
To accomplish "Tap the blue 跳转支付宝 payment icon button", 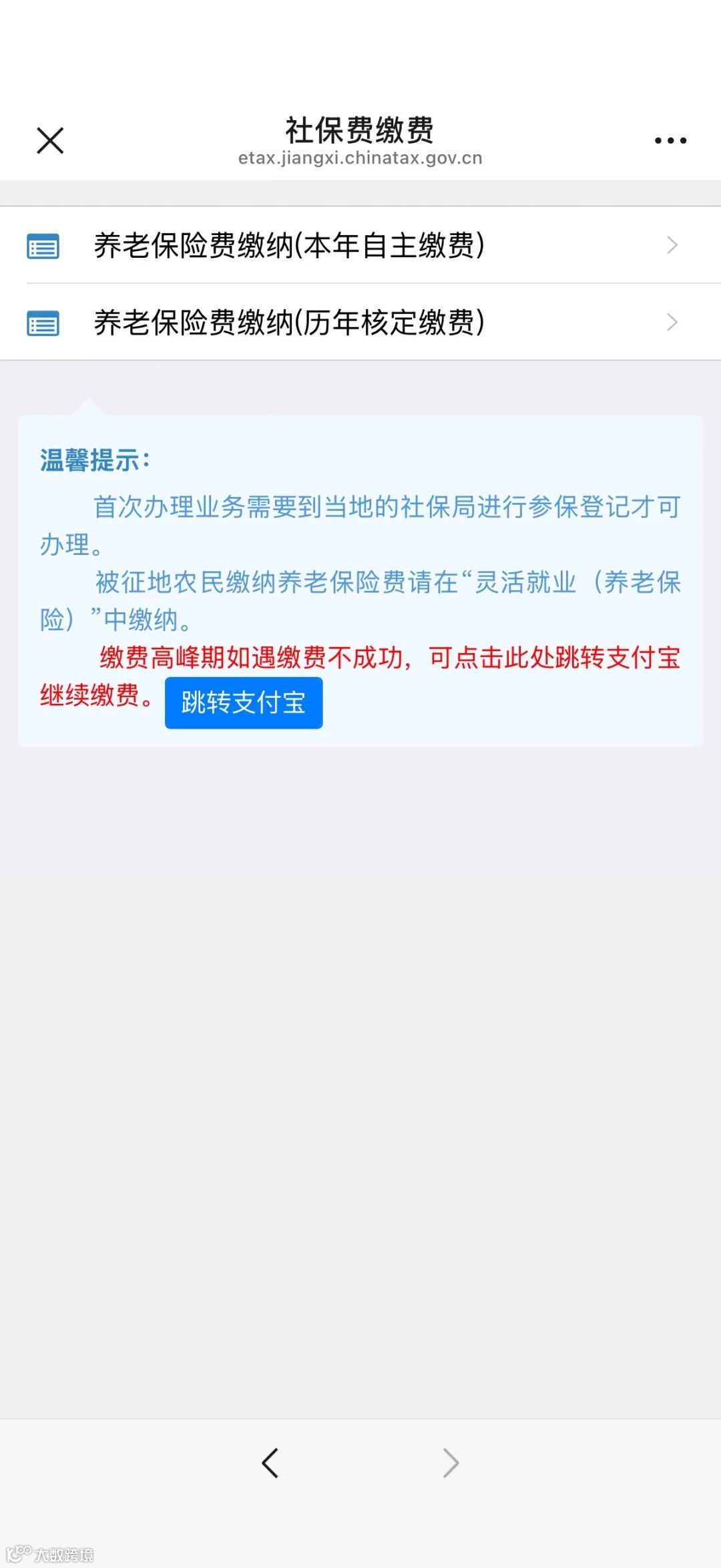I will pyautogui.click(x=243, y=703).
